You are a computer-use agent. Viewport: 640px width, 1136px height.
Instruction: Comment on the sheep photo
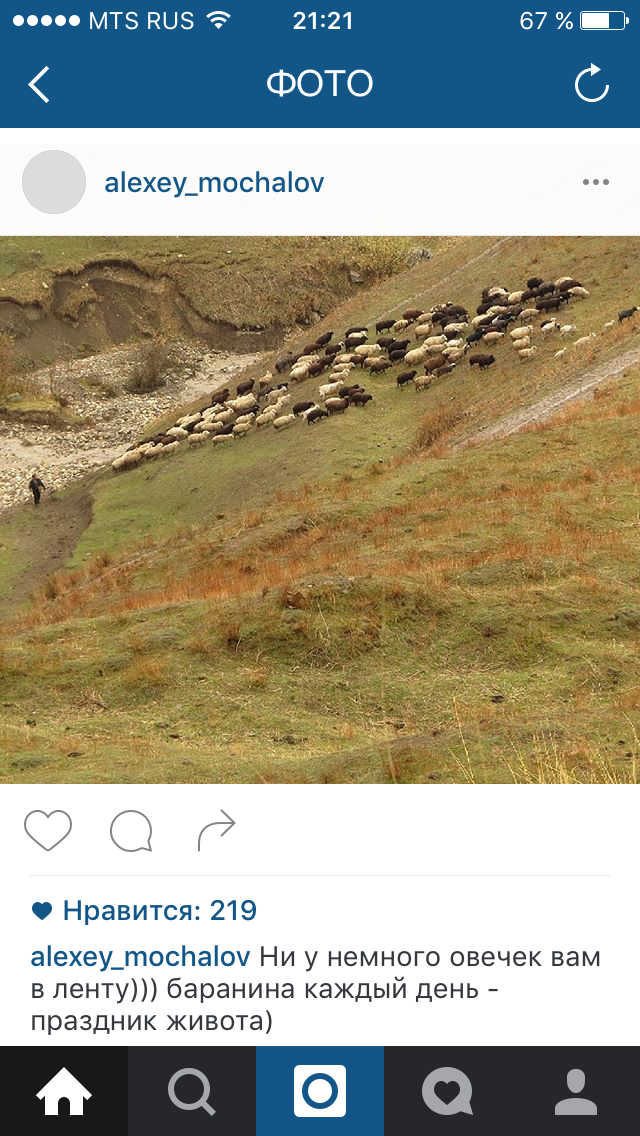pyautogui.click(x=131, y=830)
